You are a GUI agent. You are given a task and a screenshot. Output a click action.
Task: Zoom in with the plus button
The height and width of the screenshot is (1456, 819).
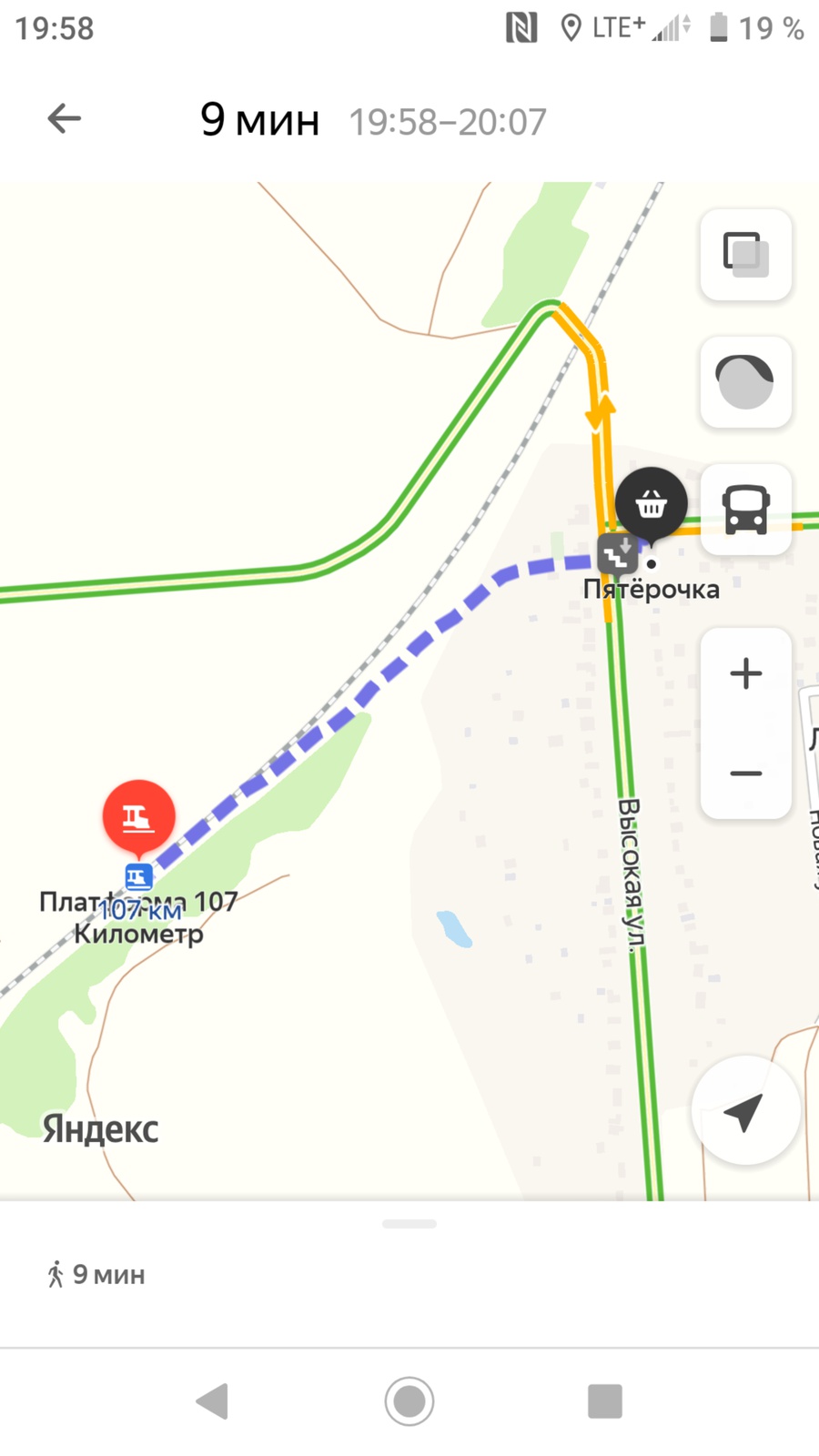(745, 674)
